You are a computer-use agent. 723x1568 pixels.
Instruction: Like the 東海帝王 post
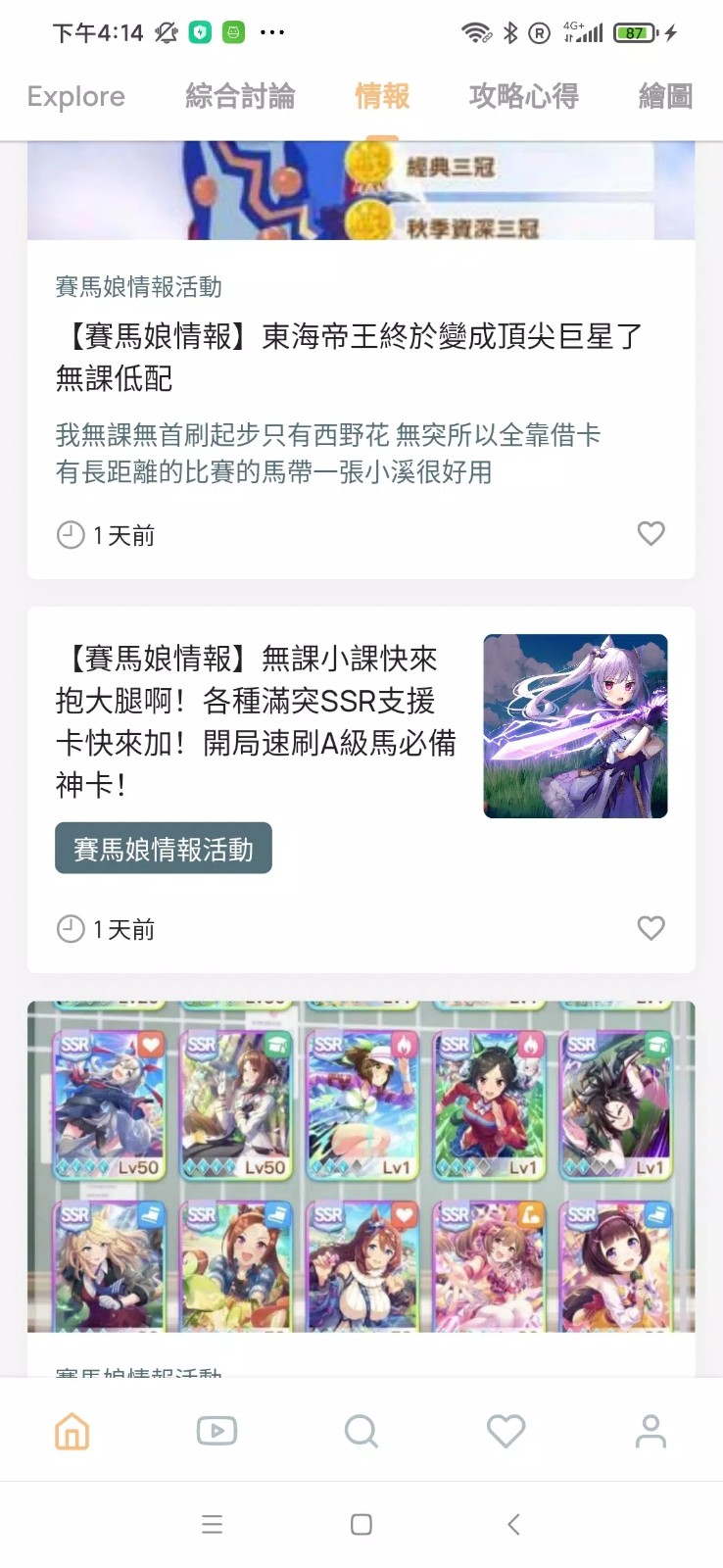pos(651,533)
